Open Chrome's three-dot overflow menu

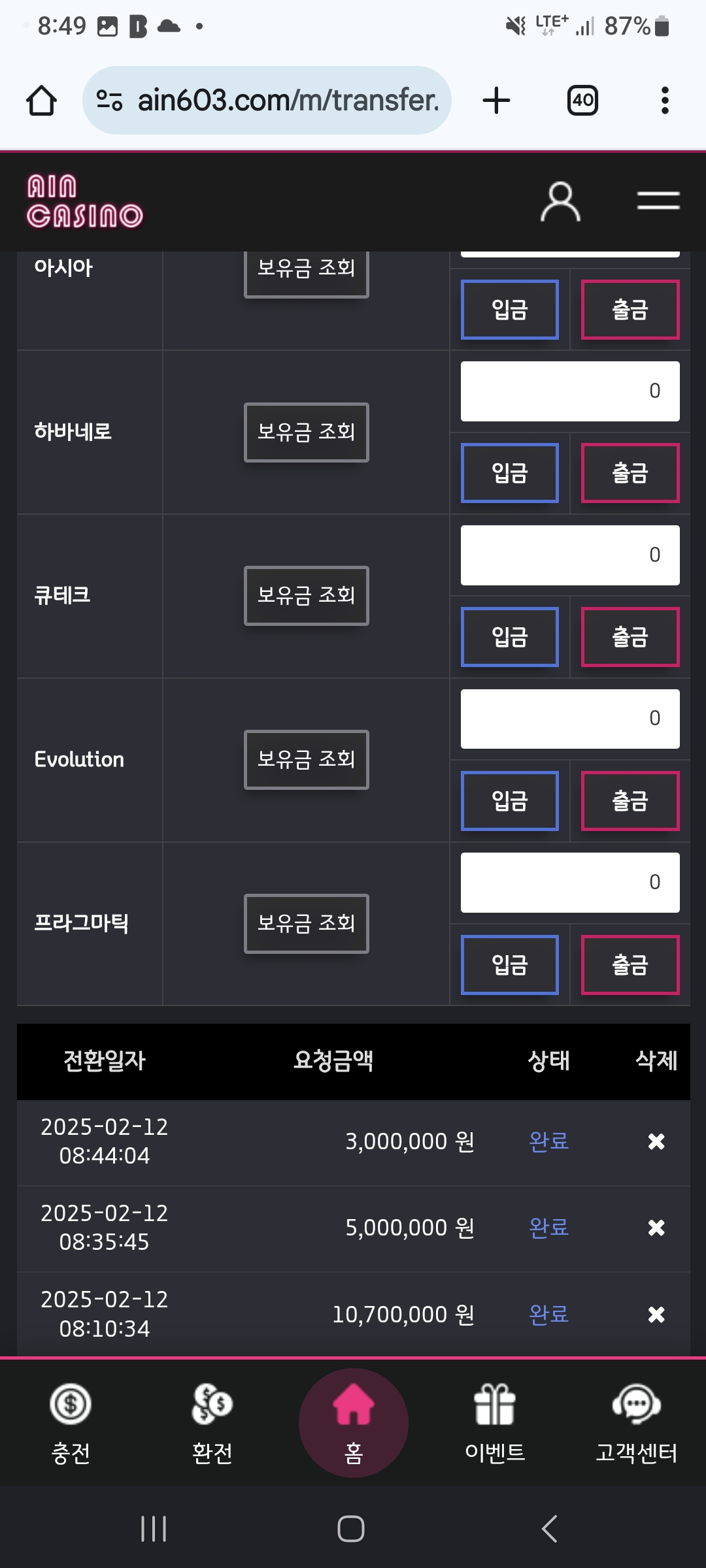(x=665, y=101)
